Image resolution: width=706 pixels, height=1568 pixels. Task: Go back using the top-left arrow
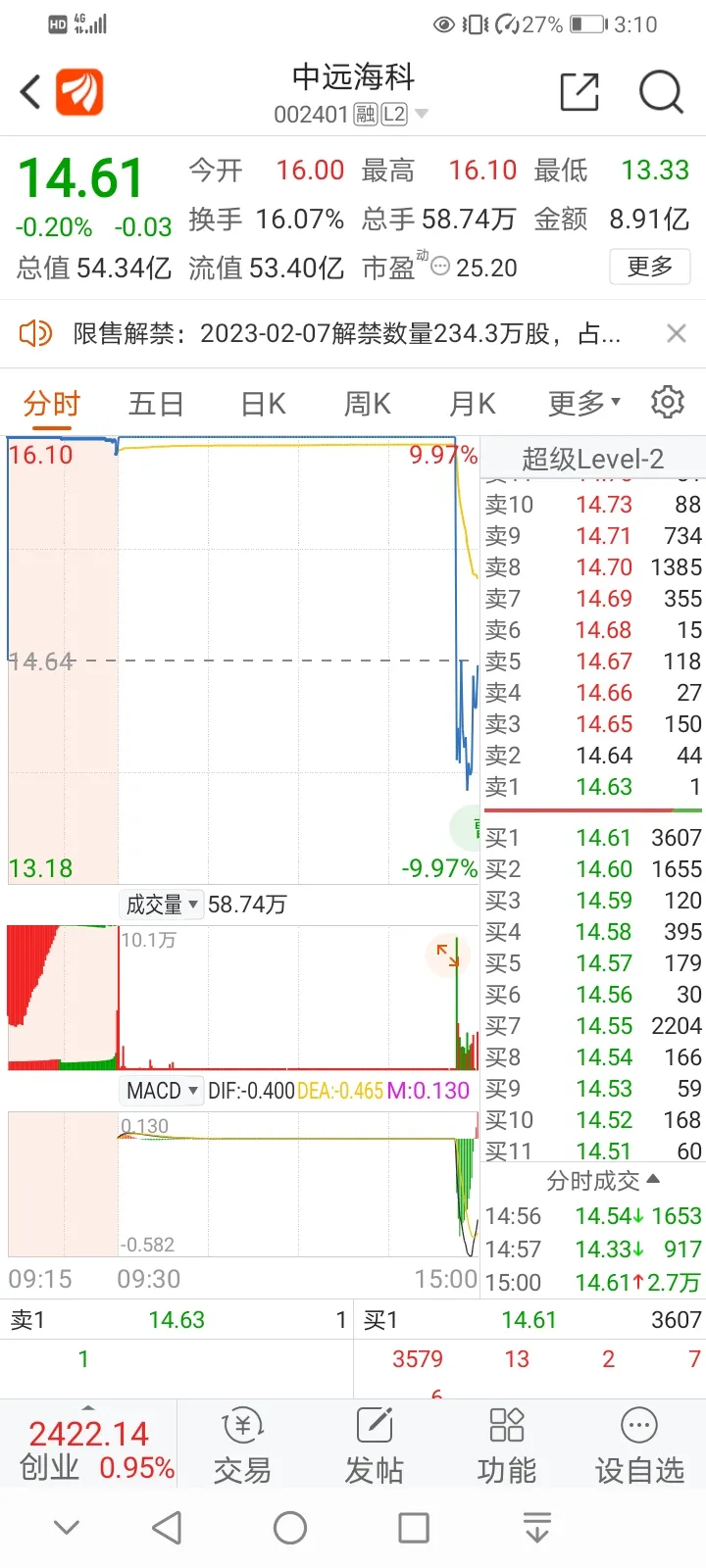[31, 93]
